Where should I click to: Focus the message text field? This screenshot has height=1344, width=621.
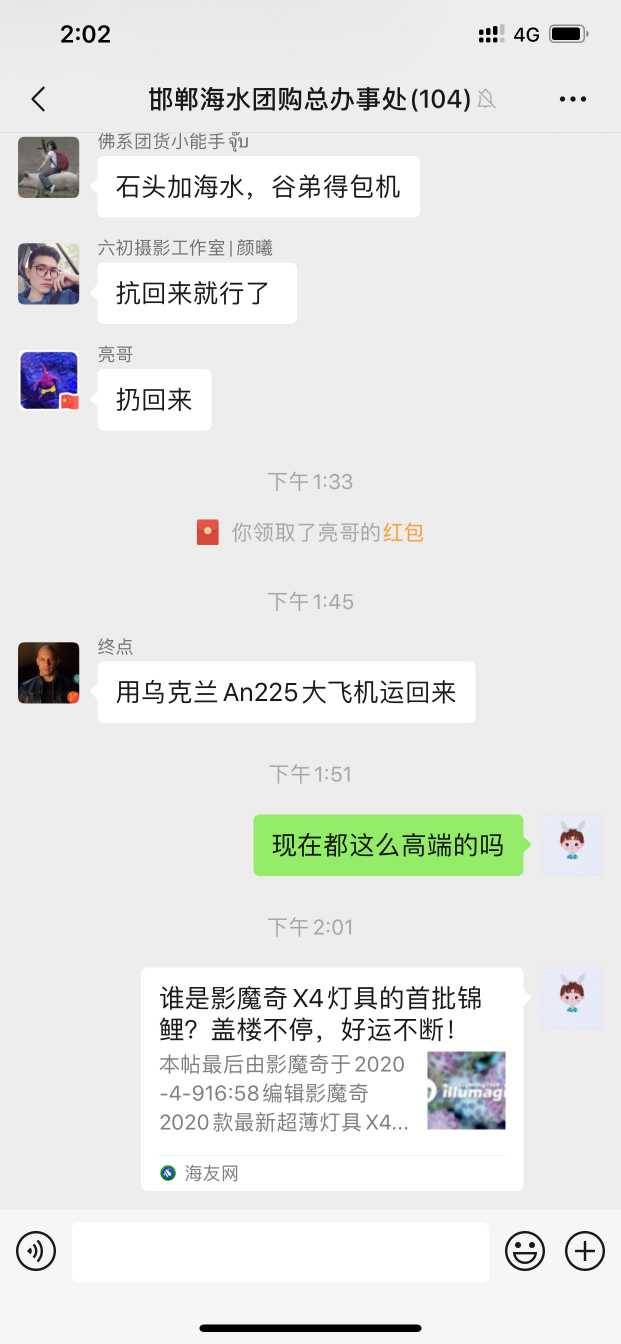(280, 1251)
